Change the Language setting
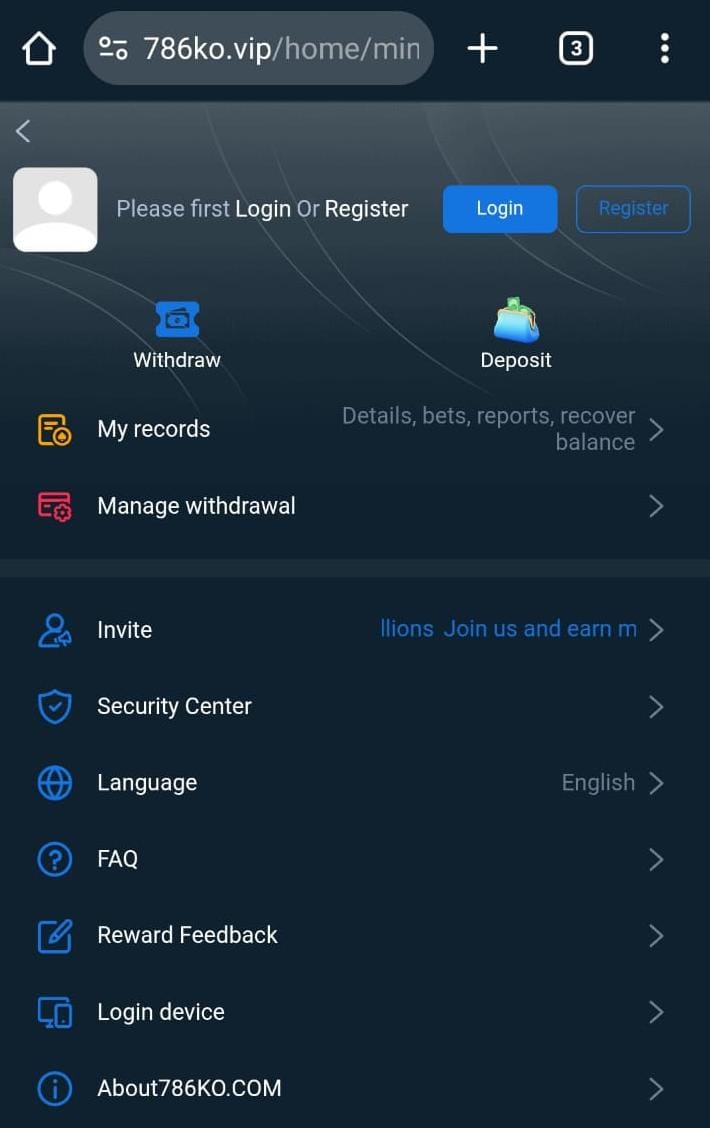Viewport: 710px width, 1128px height. coord(147,783)
